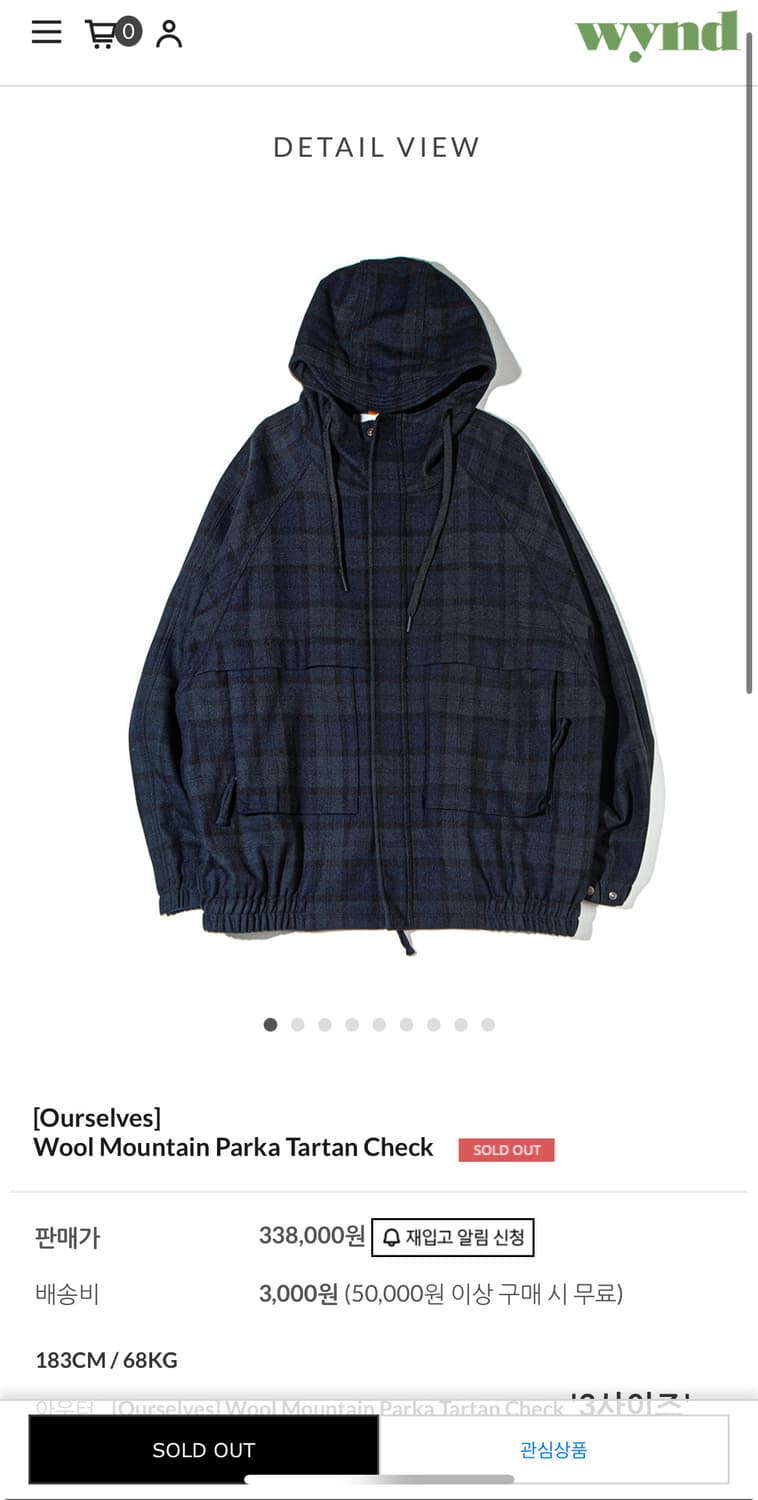Click the 관심상품 wishlist button
This screenshot has height=1500, width=758.
point(553,1449)
